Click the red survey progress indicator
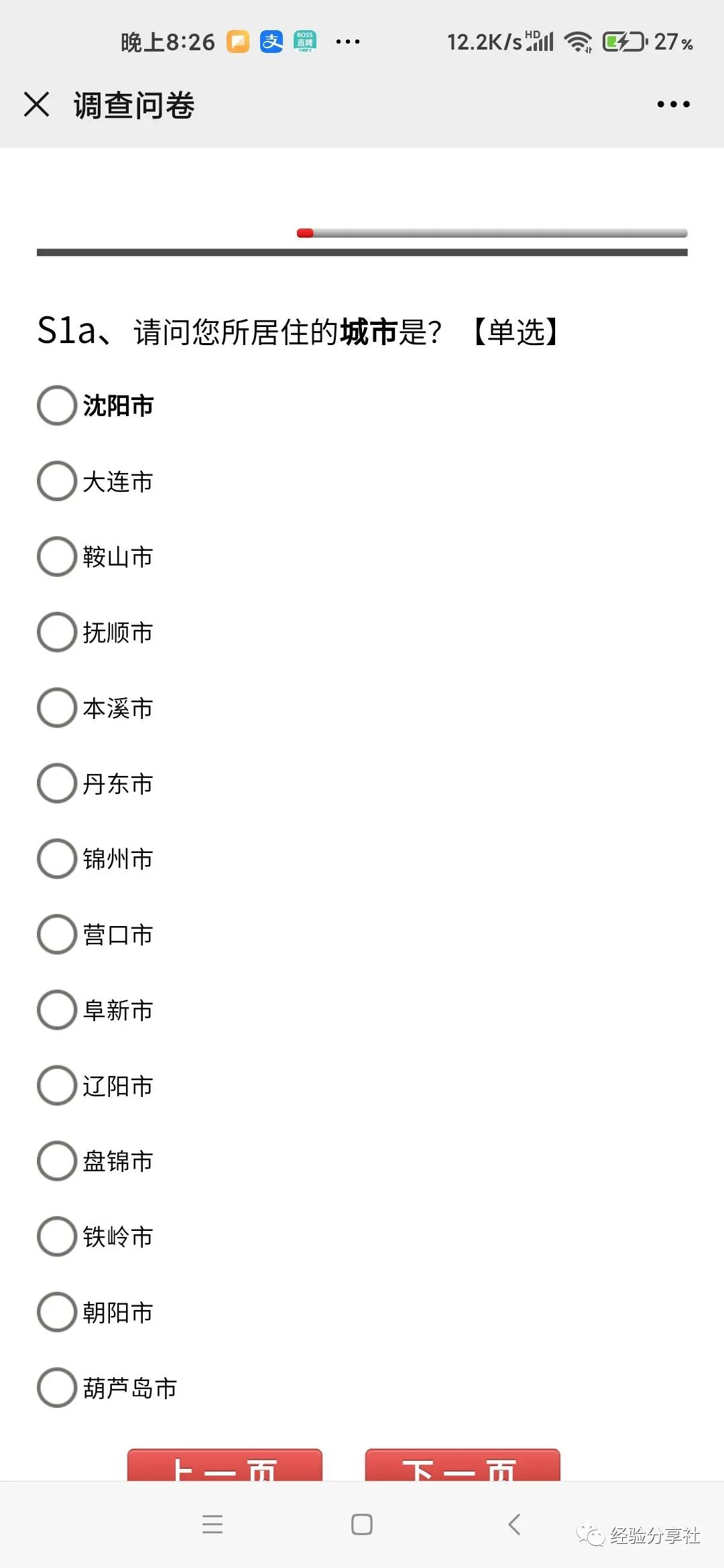The width and height of the screenshot is (724, 1568). point(306,233)
